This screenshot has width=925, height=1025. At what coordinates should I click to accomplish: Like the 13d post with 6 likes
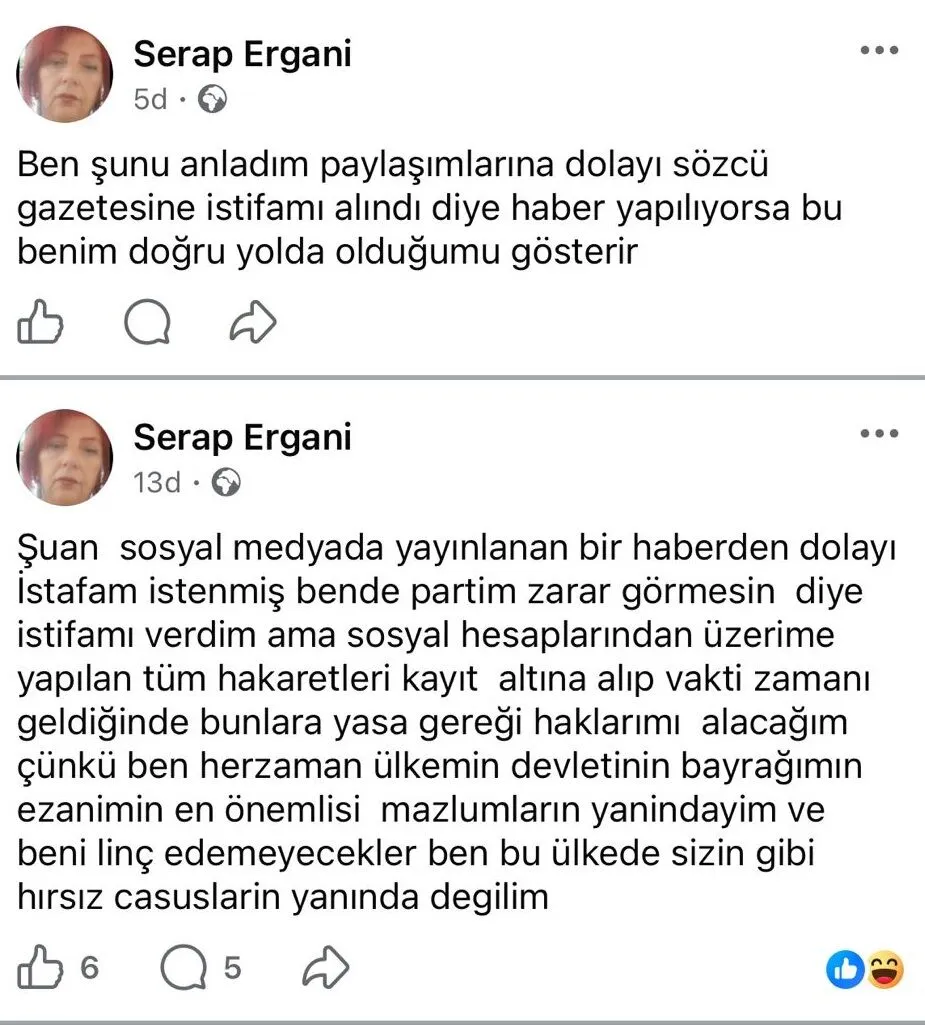[41, 967]
